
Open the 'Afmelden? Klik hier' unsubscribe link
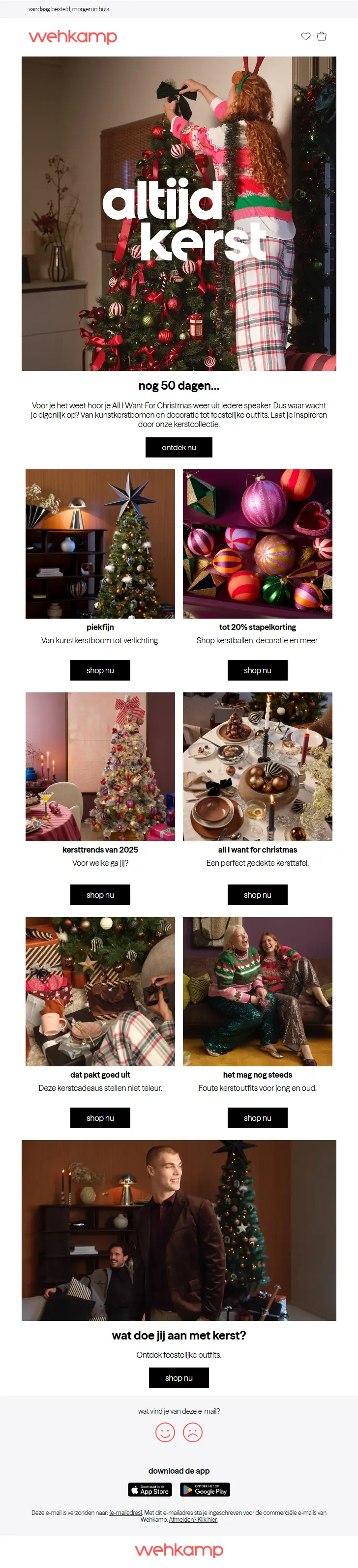coord(193,1520)
